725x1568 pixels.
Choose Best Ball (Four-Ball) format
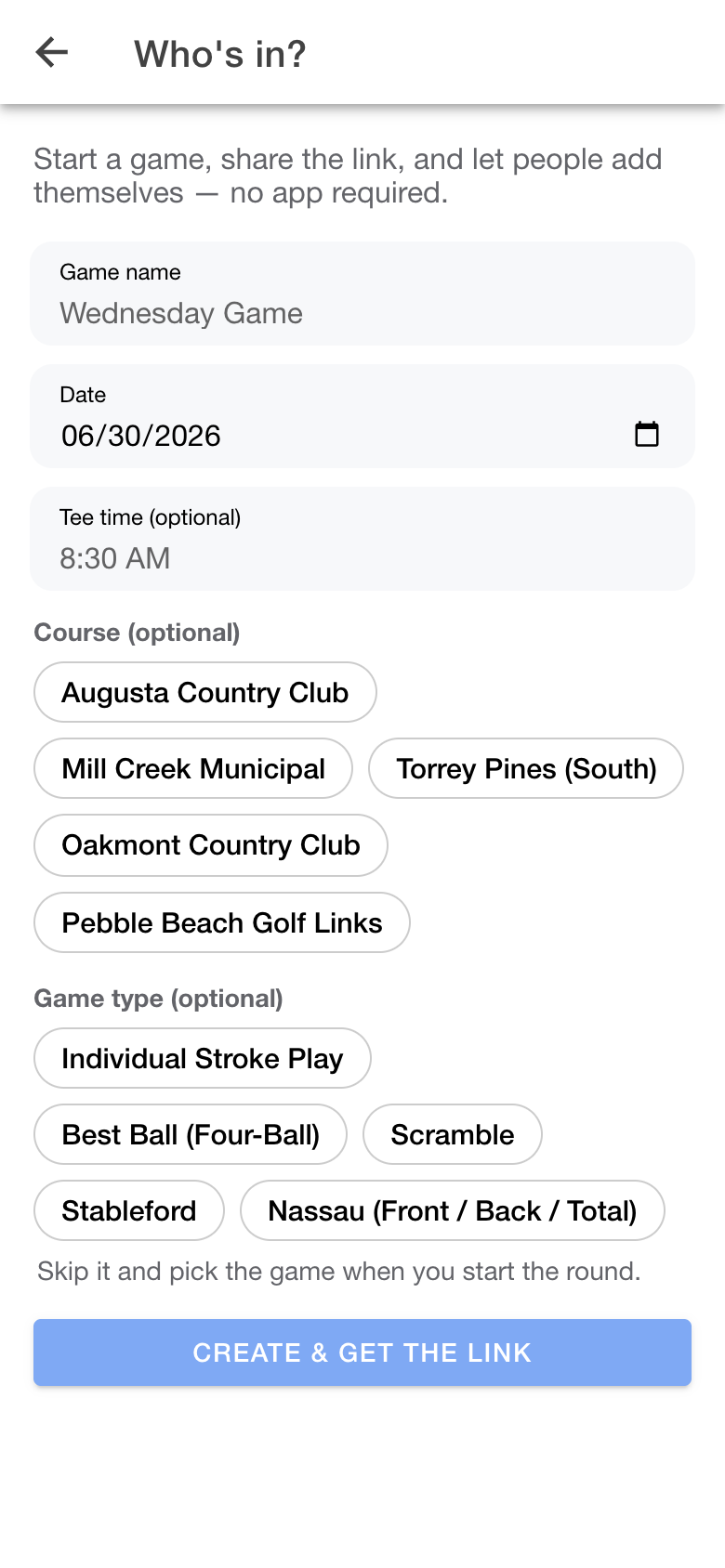click(191, 1134)
